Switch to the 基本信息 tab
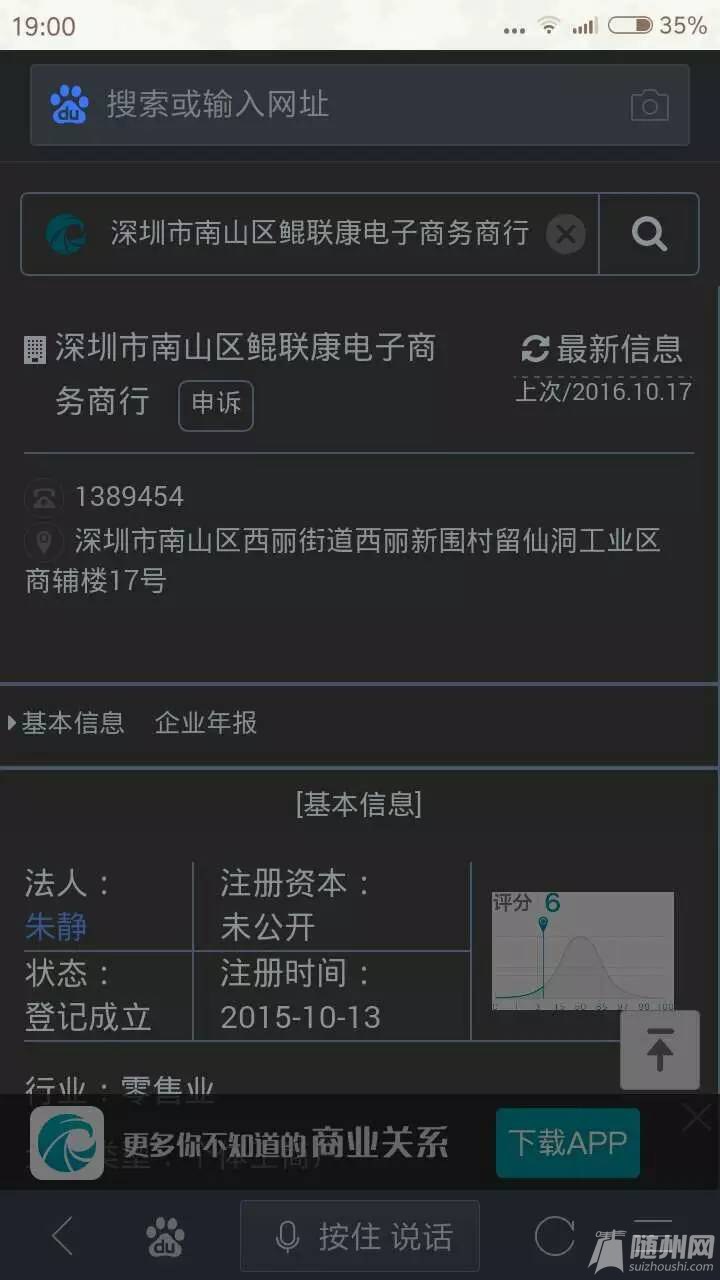The width and height of the screenshot is (720, 1280). point(72,723)
